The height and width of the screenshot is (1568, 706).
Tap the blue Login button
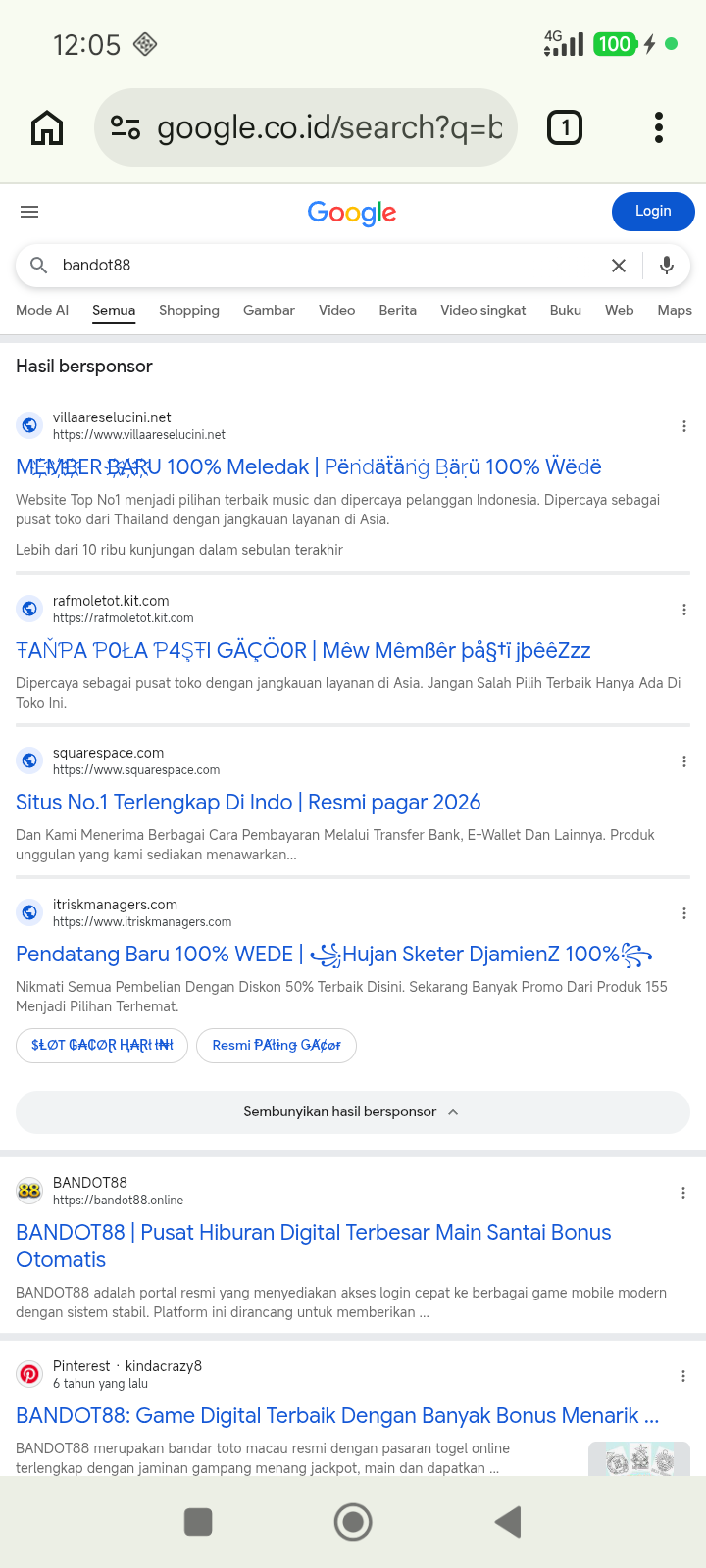tap(653, 212)
